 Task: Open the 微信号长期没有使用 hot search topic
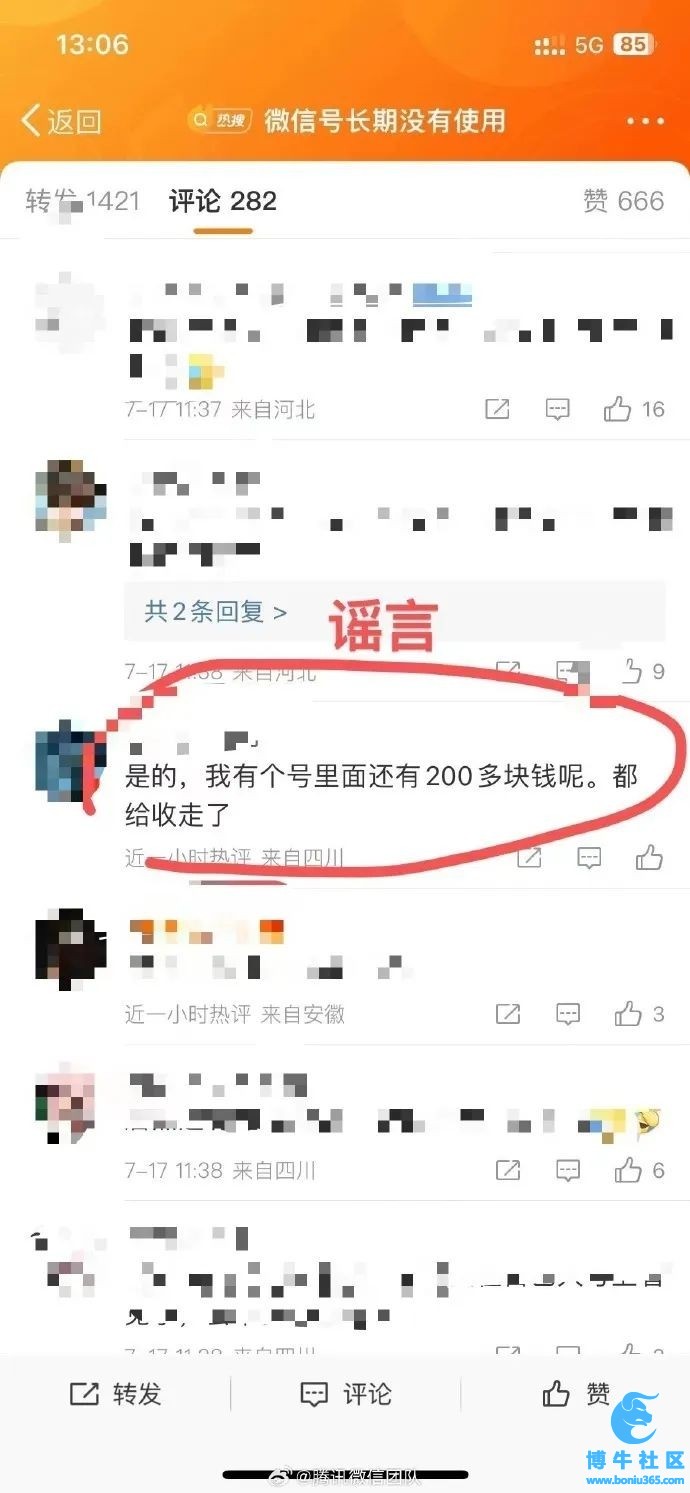point(383,121)
